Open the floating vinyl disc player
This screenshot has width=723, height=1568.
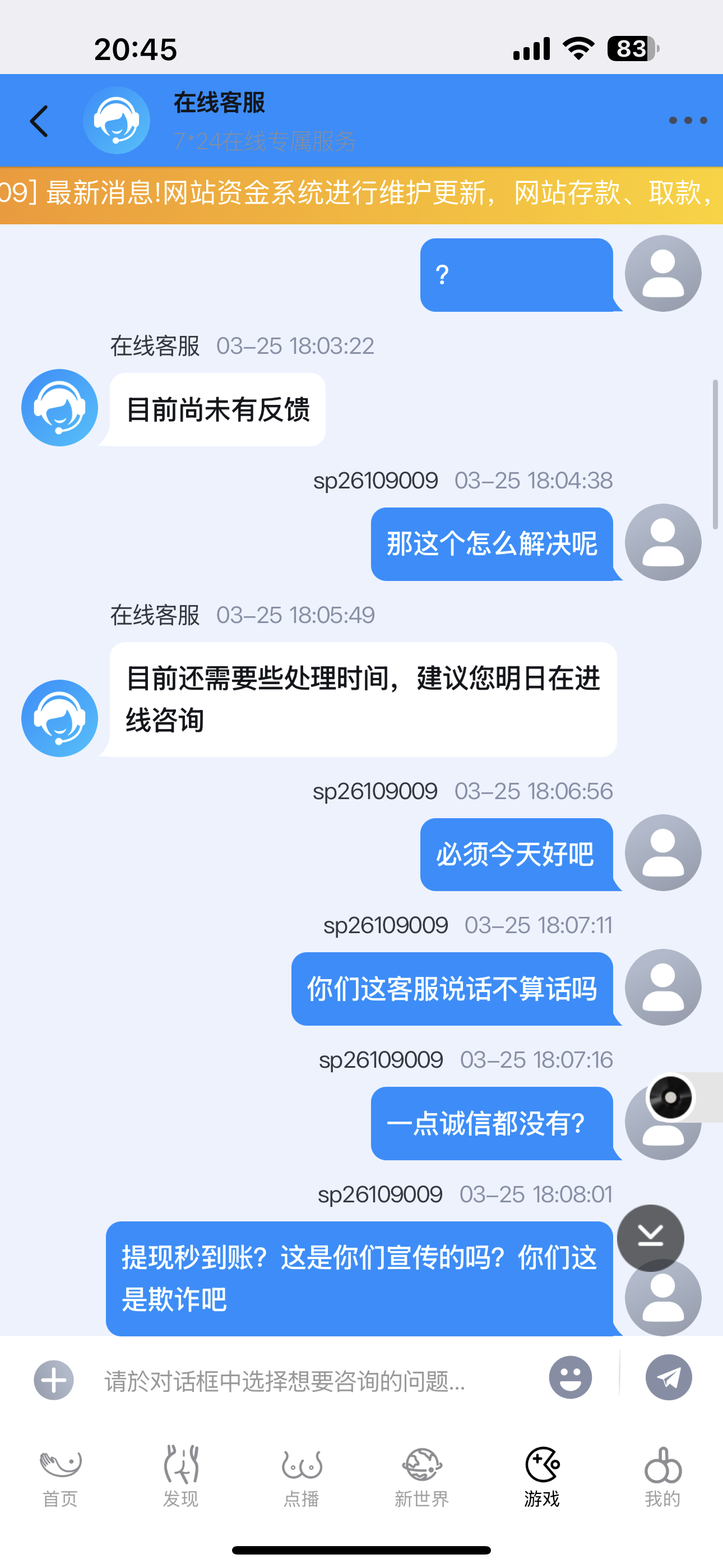pyautogui.click(x=671, y=1097)
